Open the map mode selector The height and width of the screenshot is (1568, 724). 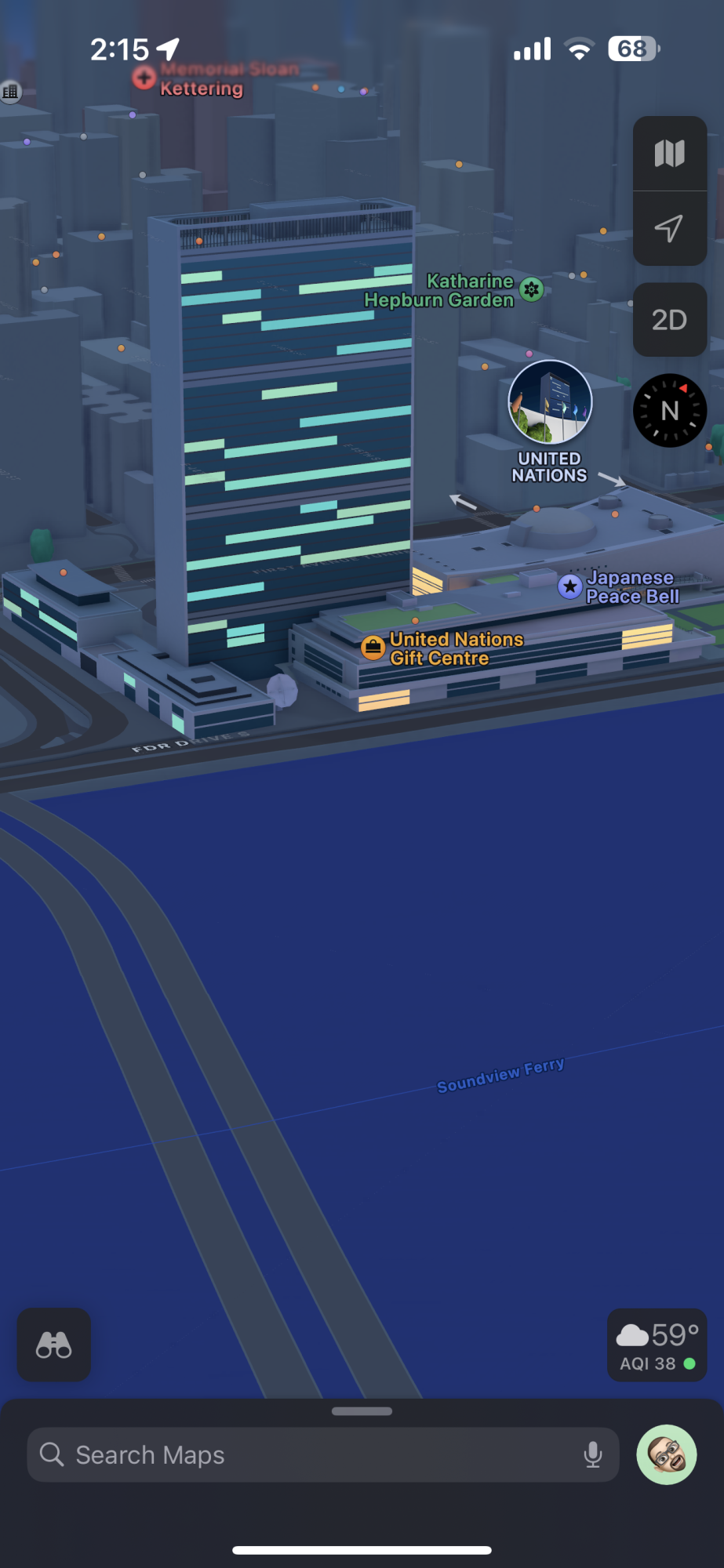pos(669,154)
